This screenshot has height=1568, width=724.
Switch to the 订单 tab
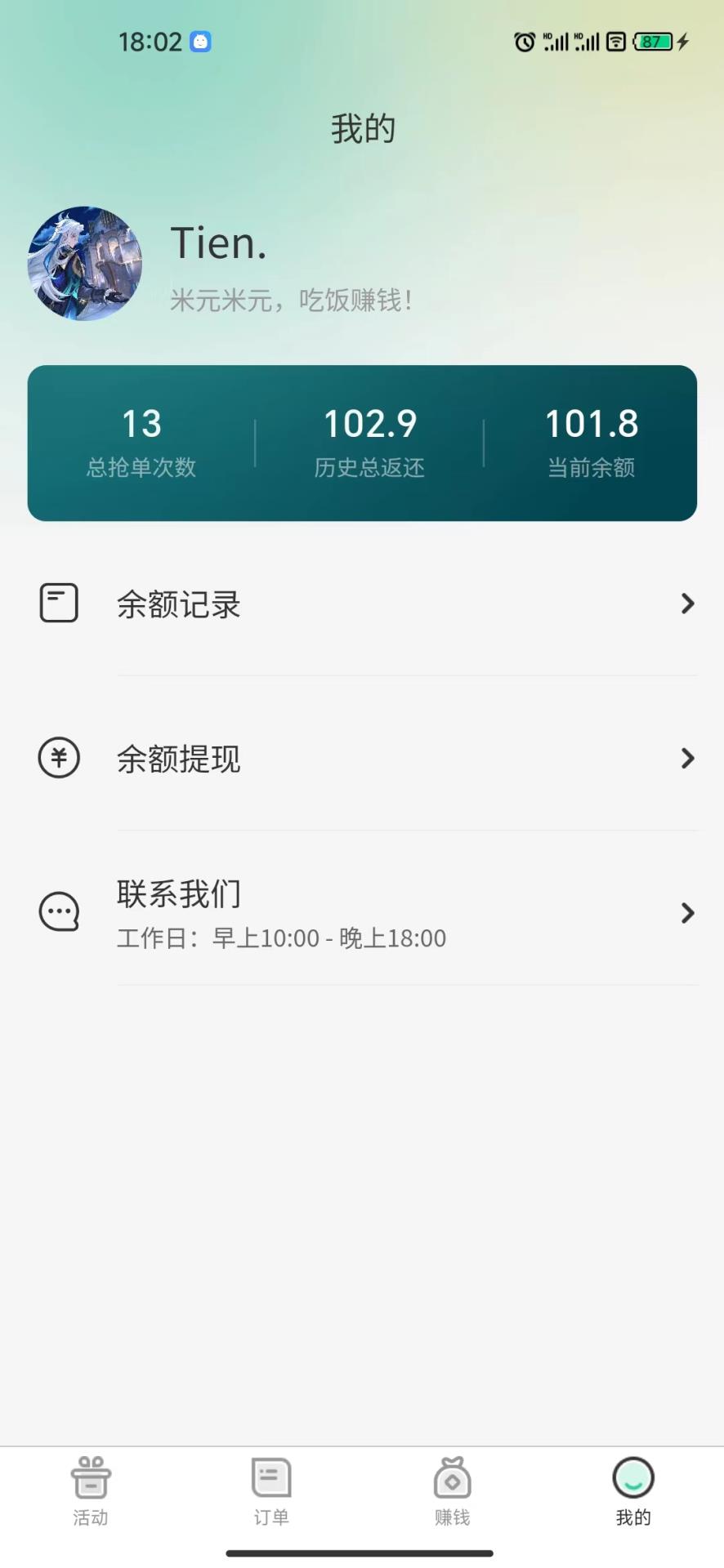pos(271,1491)
